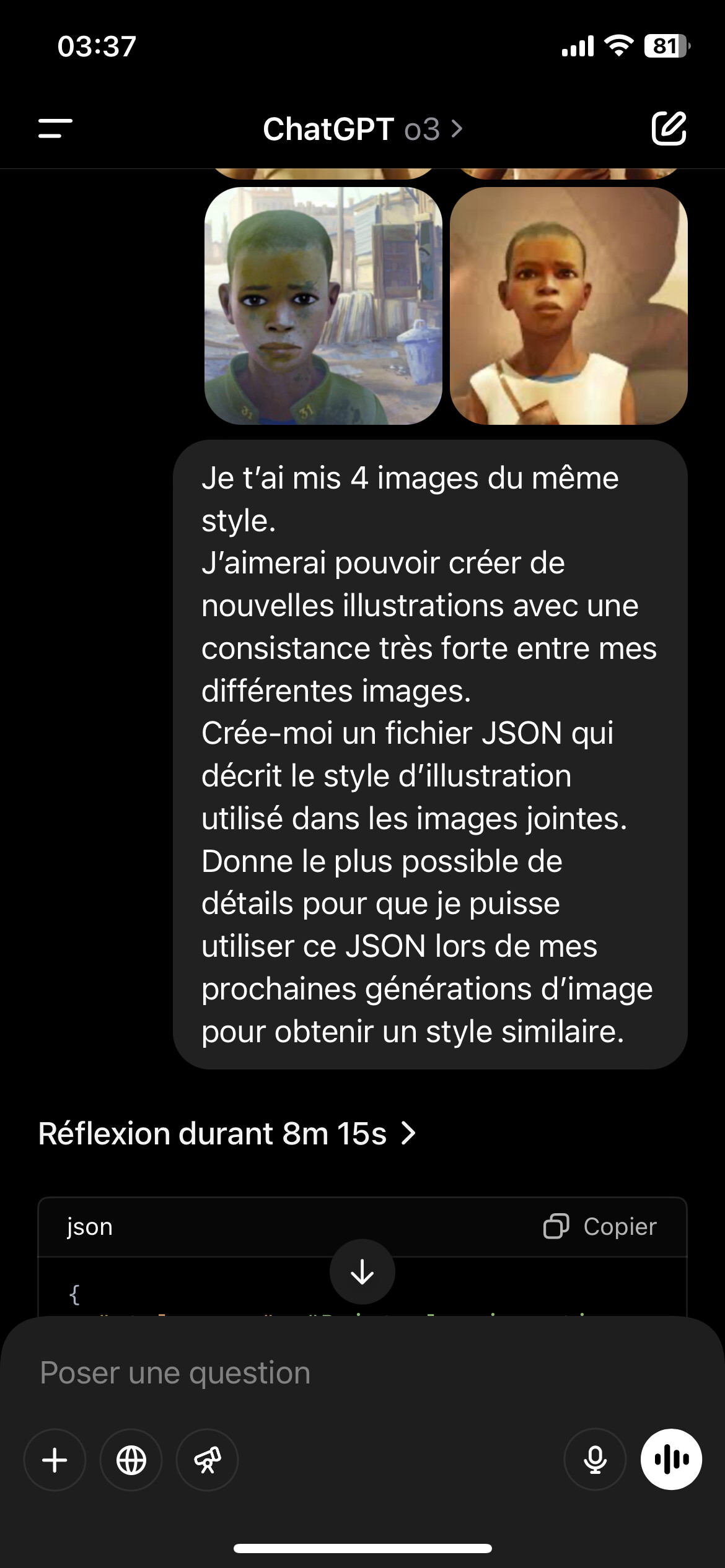The image size is (725, 1568).
Task: Add an attachment with plus button
Action: pyautogui.click(x=55, y=1460)
